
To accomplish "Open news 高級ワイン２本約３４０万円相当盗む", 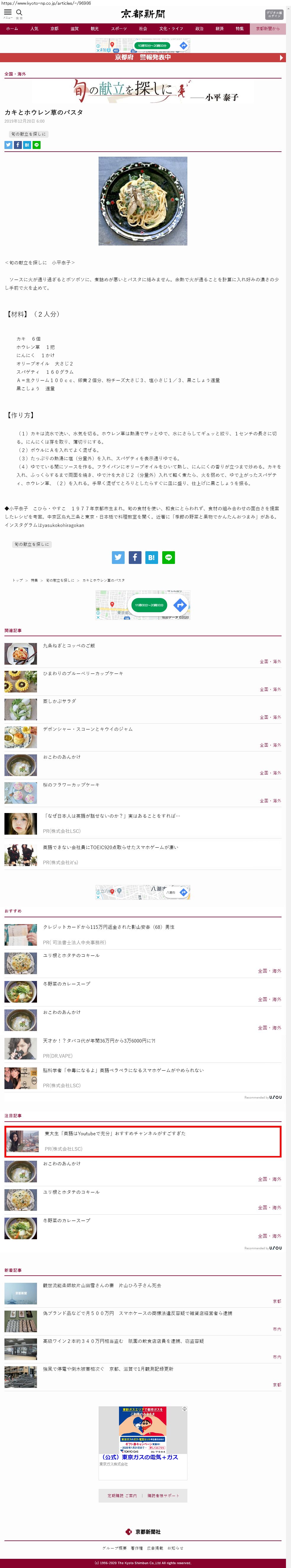I will click(123, 1341).
